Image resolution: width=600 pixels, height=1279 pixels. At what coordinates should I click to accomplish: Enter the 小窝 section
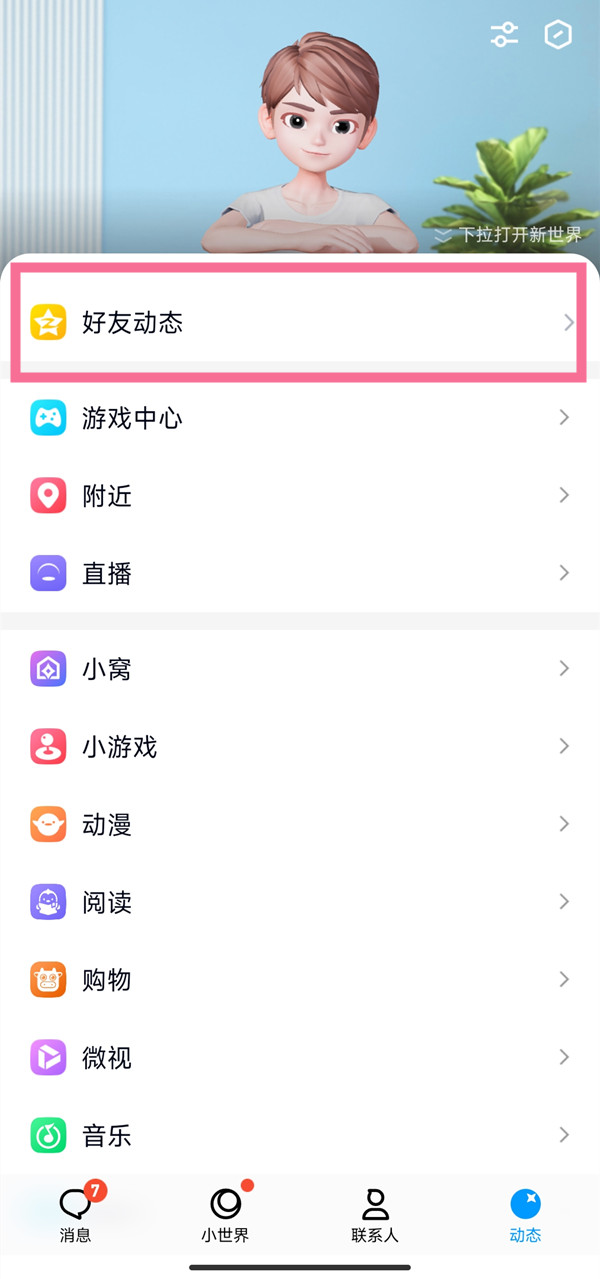(x=298, y=669)
